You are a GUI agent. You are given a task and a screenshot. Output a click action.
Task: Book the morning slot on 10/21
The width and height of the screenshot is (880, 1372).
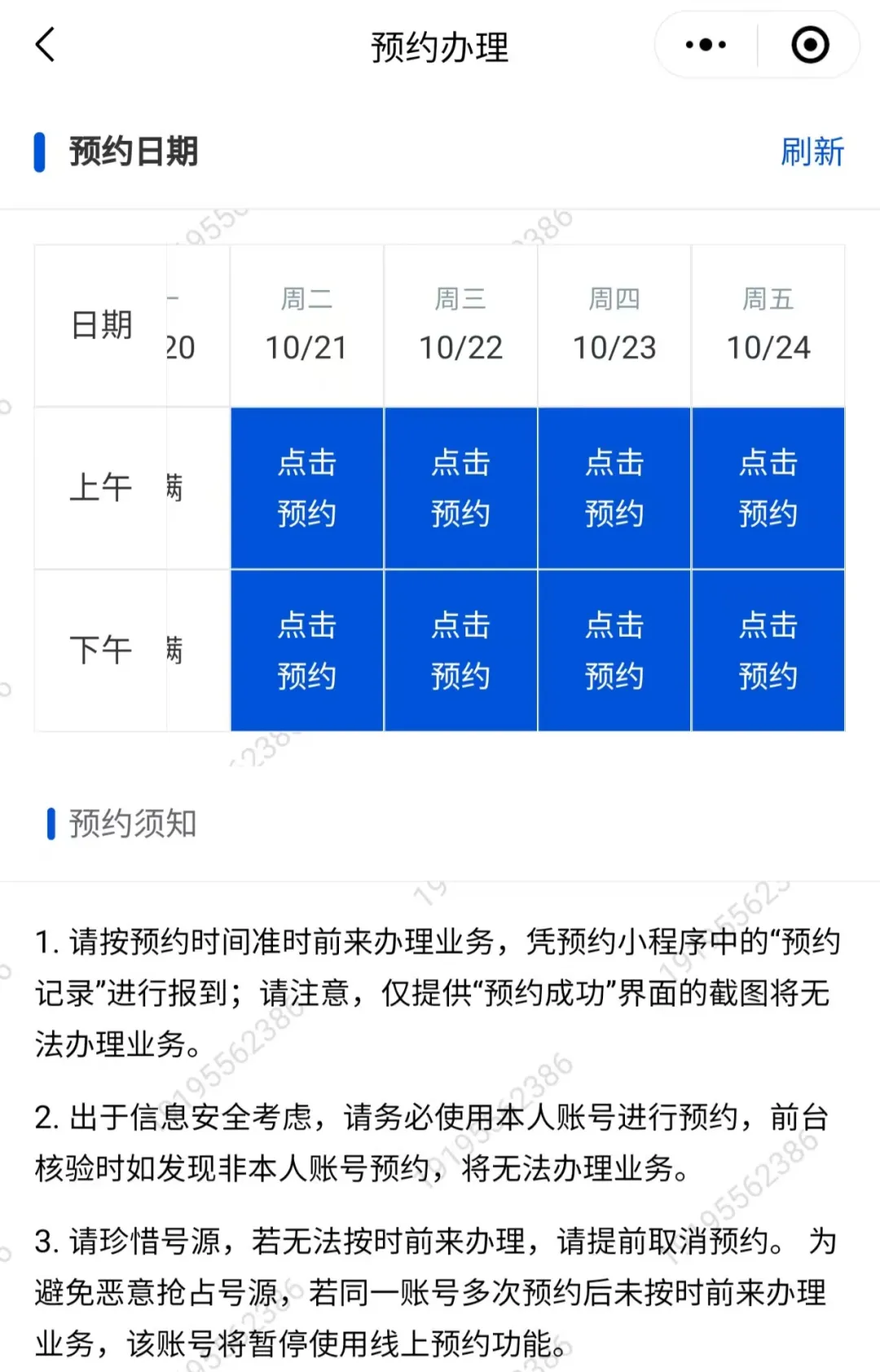click(x=307, y=487)
